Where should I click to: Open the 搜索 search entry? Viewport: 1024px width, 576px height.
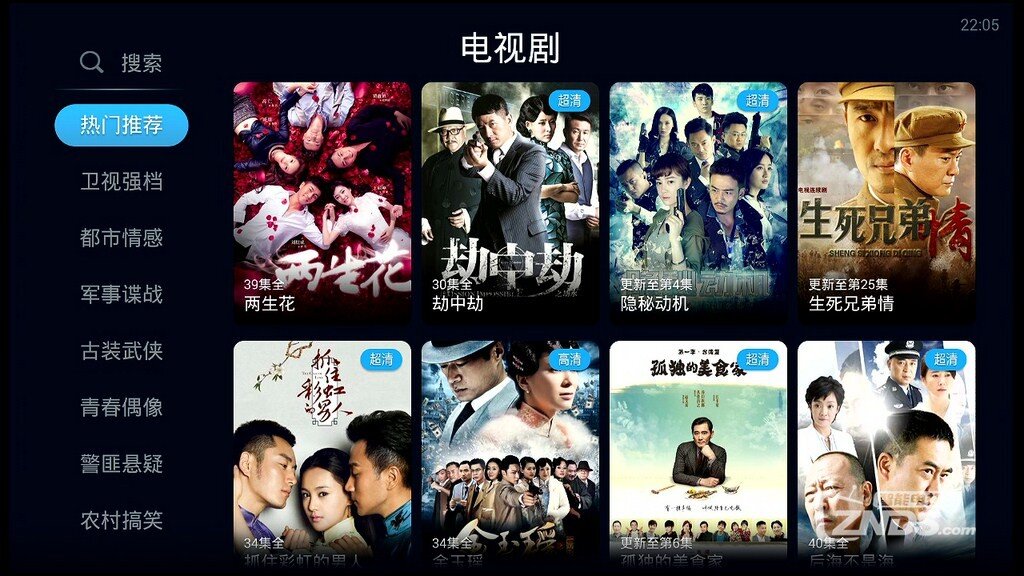[122, 63]
